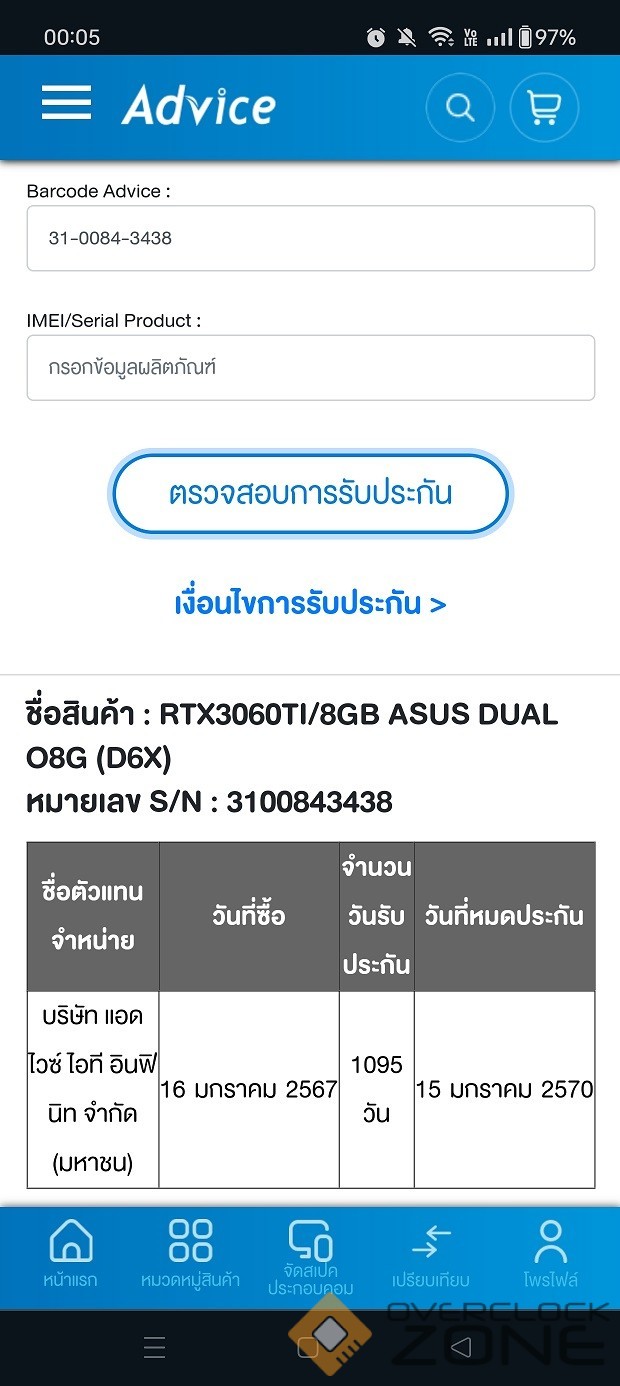Select the เปรียบเทียบ tab

coord(430,1255)
